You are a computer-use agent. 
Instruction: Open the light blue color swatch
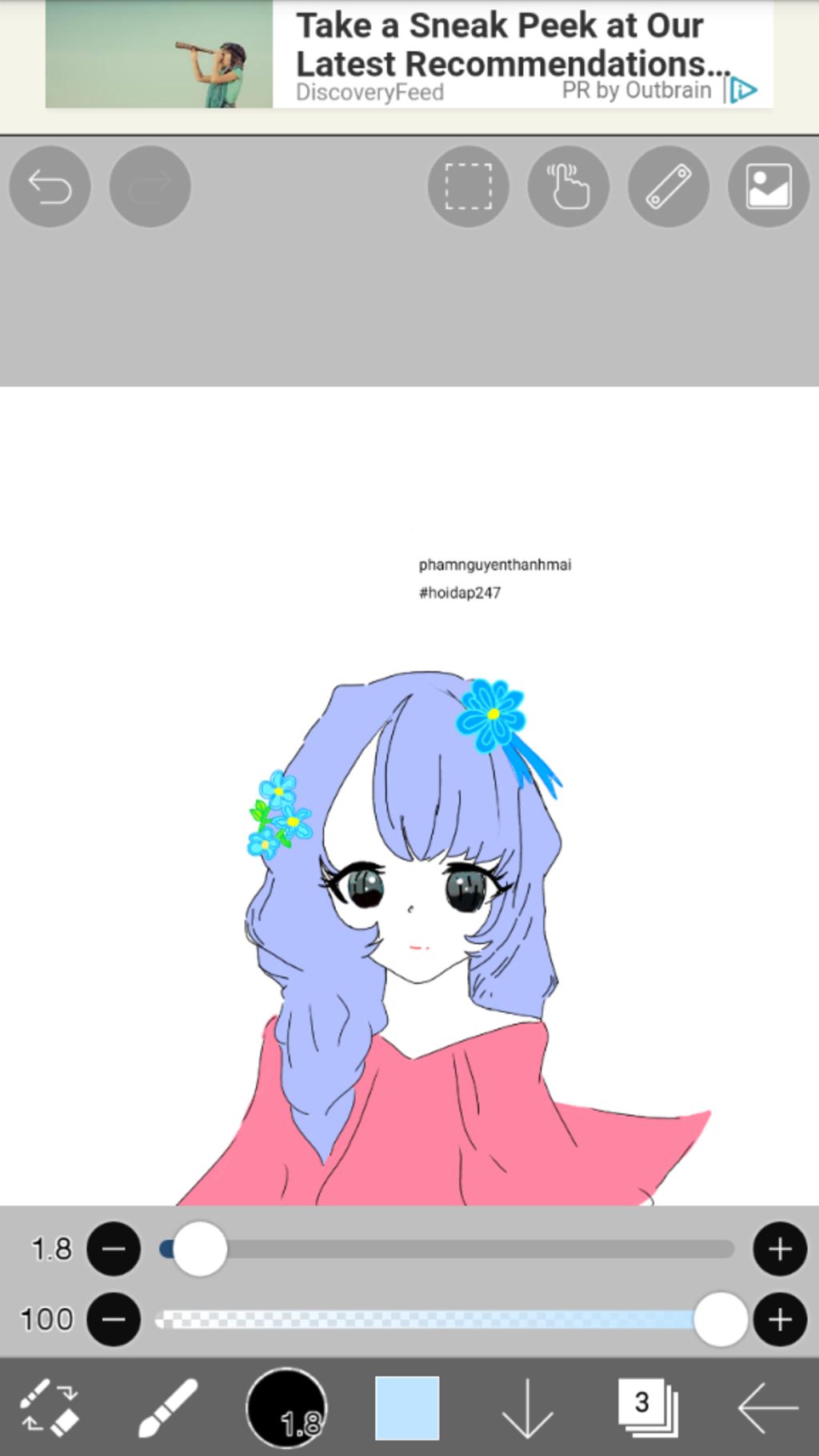click(x=407, y=1407)
